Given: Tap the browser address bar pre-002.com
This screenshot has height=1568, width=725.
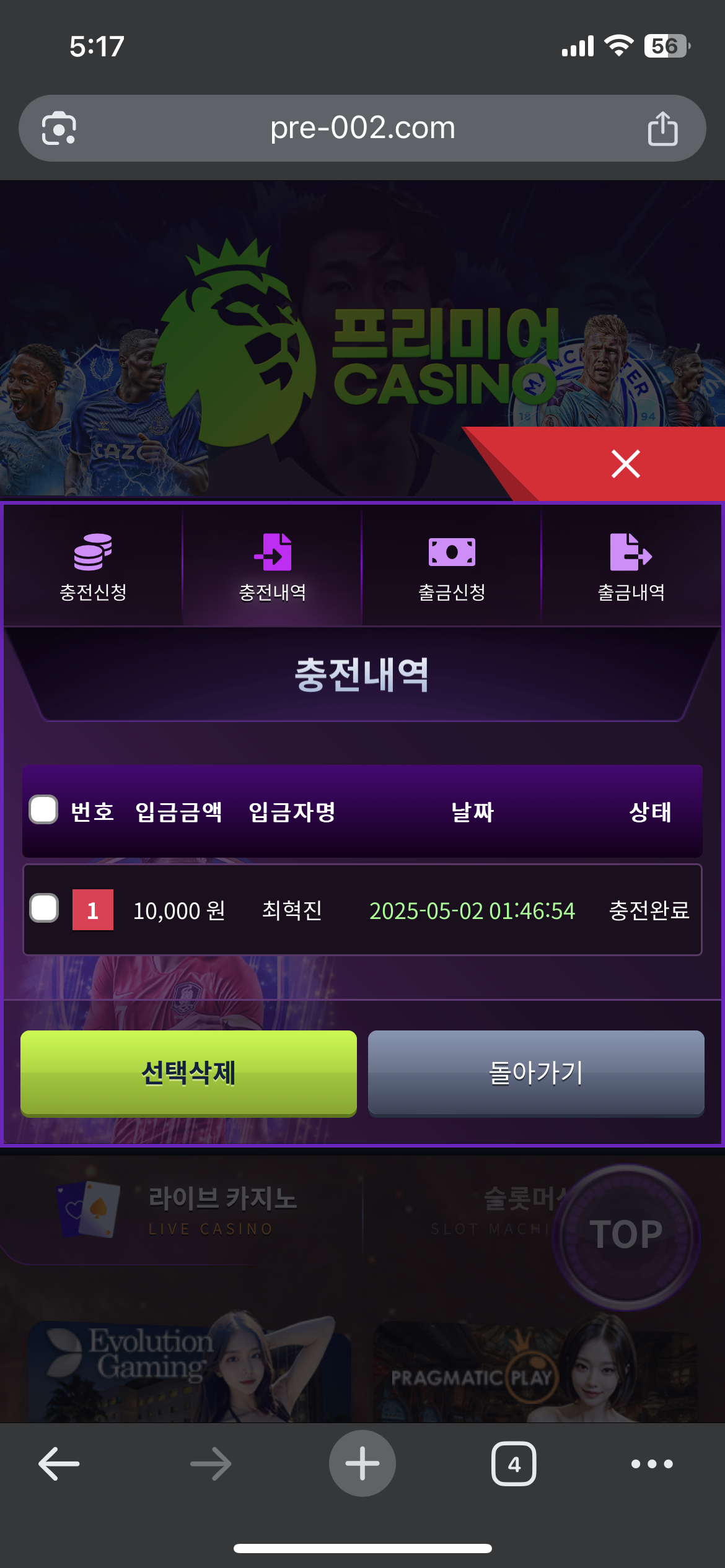Looking at the screenshot, I should pos(362,128).
